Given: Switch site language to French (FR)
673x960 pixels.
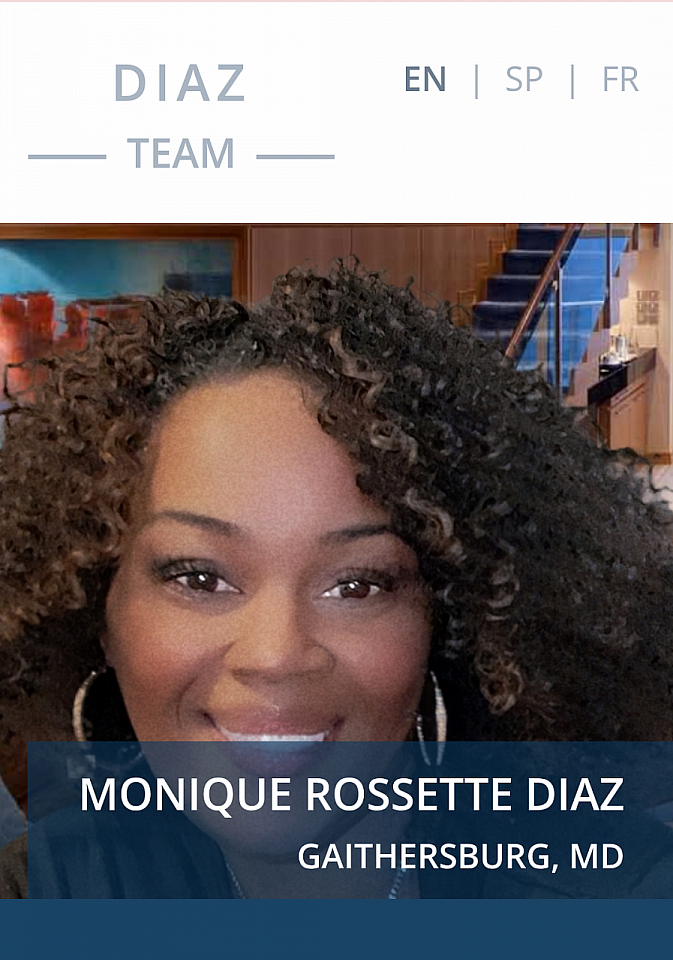Looking at the screenshot, I should tap(619, 80).
